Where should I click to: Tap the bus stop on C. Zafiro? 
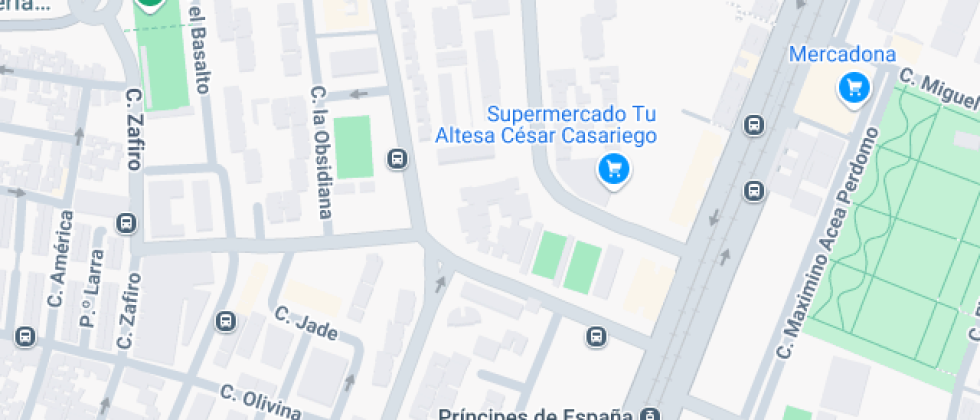[126, 223]
